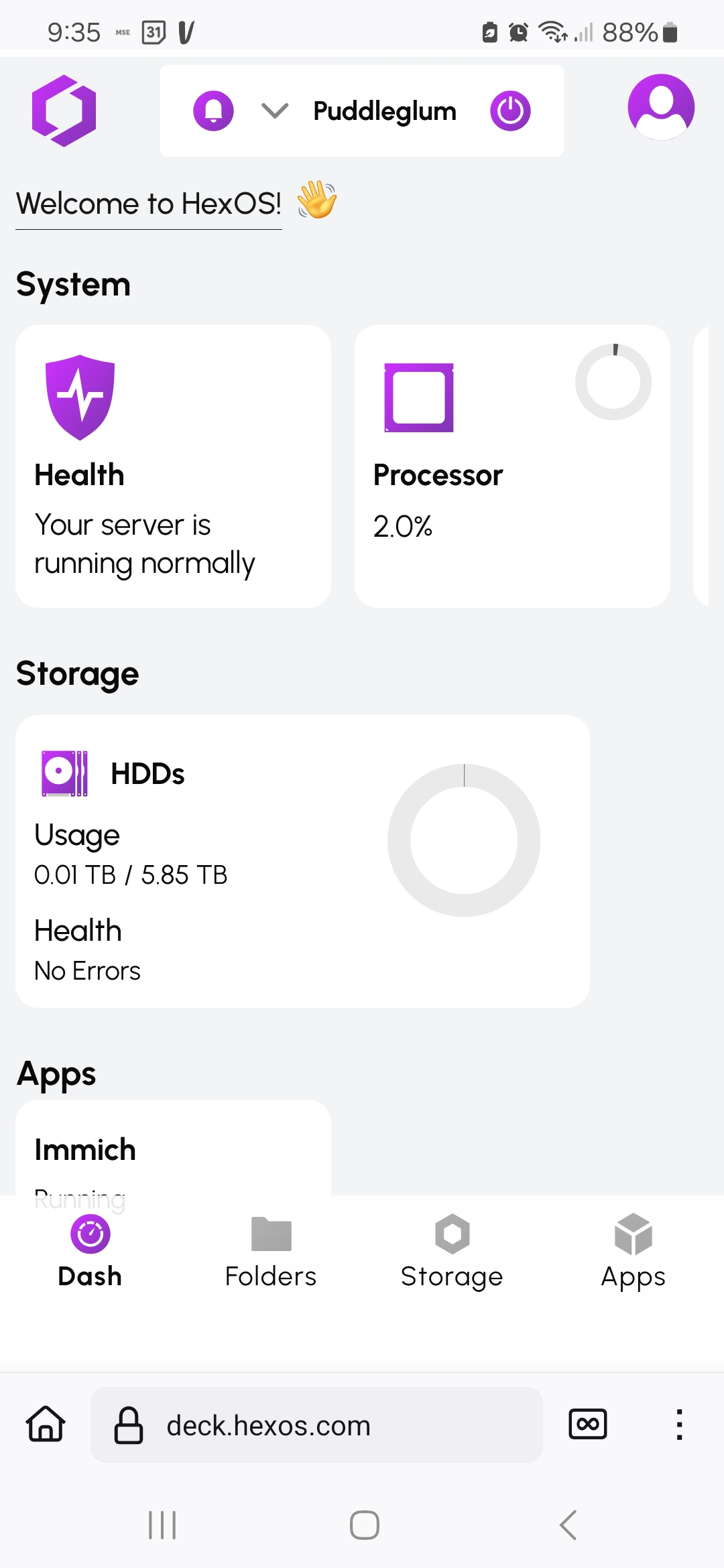Go back using the system back button
Image resolution: width=724 pixels, height=1568 pixels.
tap(568, 1525)
